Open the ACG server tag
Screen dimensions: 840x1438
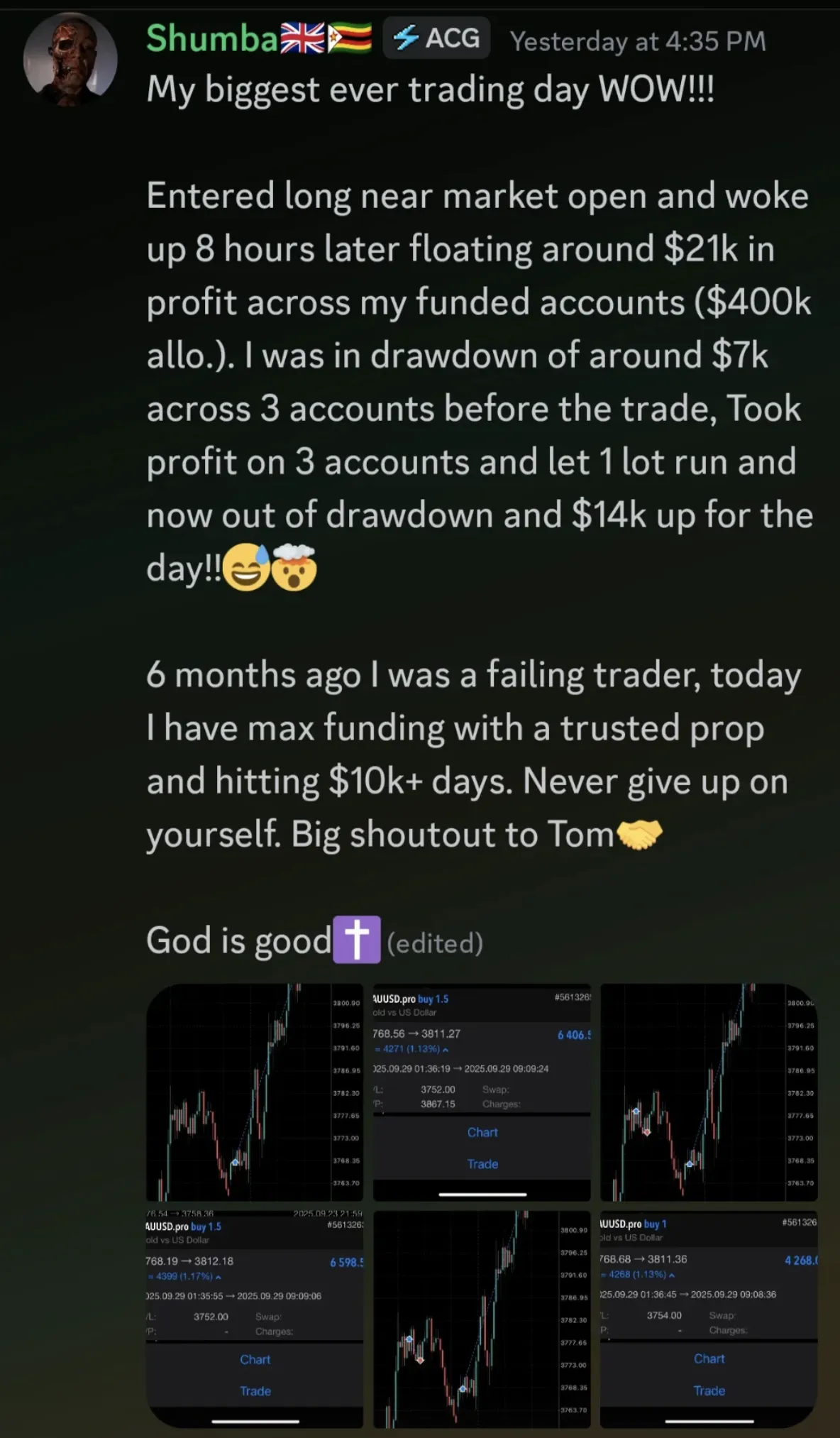(437, 38)
